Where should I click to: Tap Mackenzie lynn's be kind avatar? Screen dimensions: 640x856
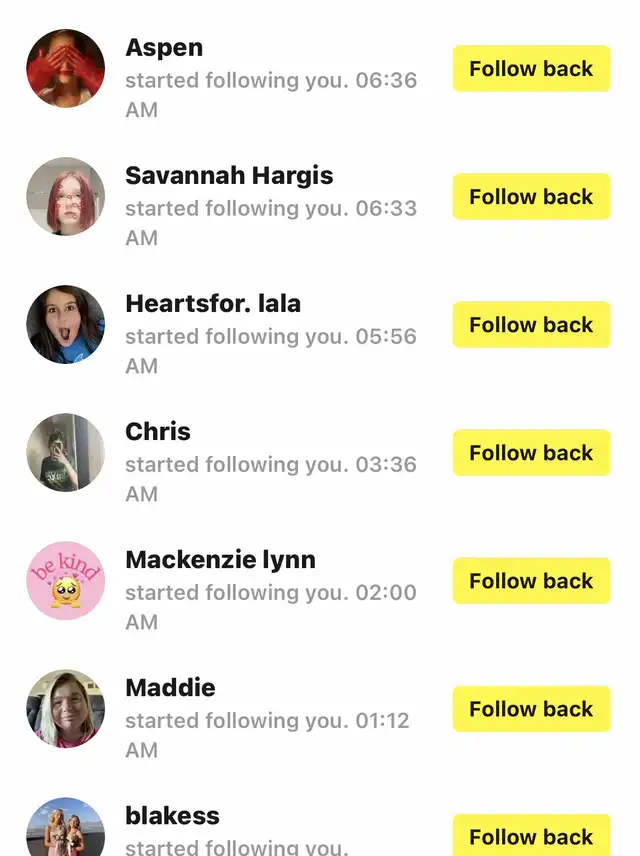65,580
